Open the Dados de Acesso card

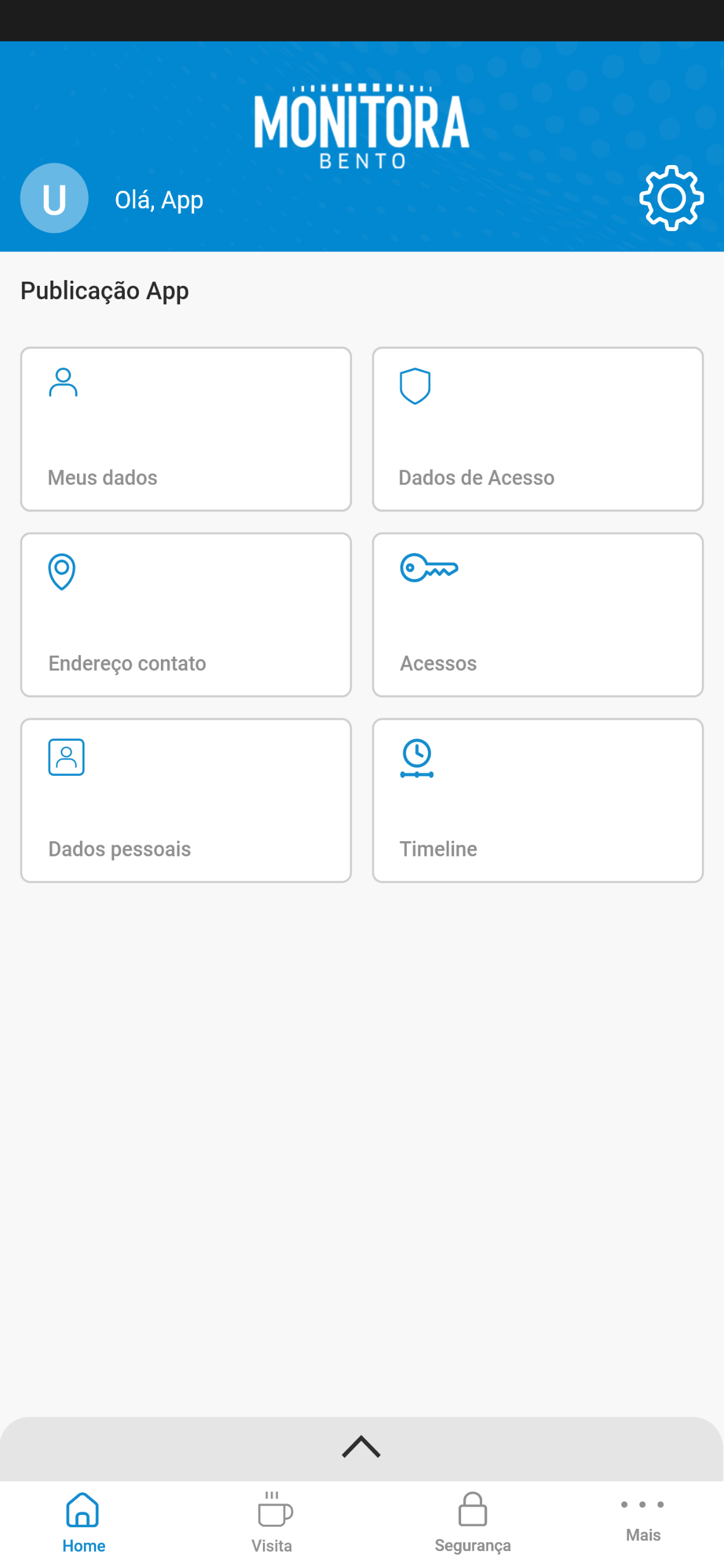(x=538, y=429)
